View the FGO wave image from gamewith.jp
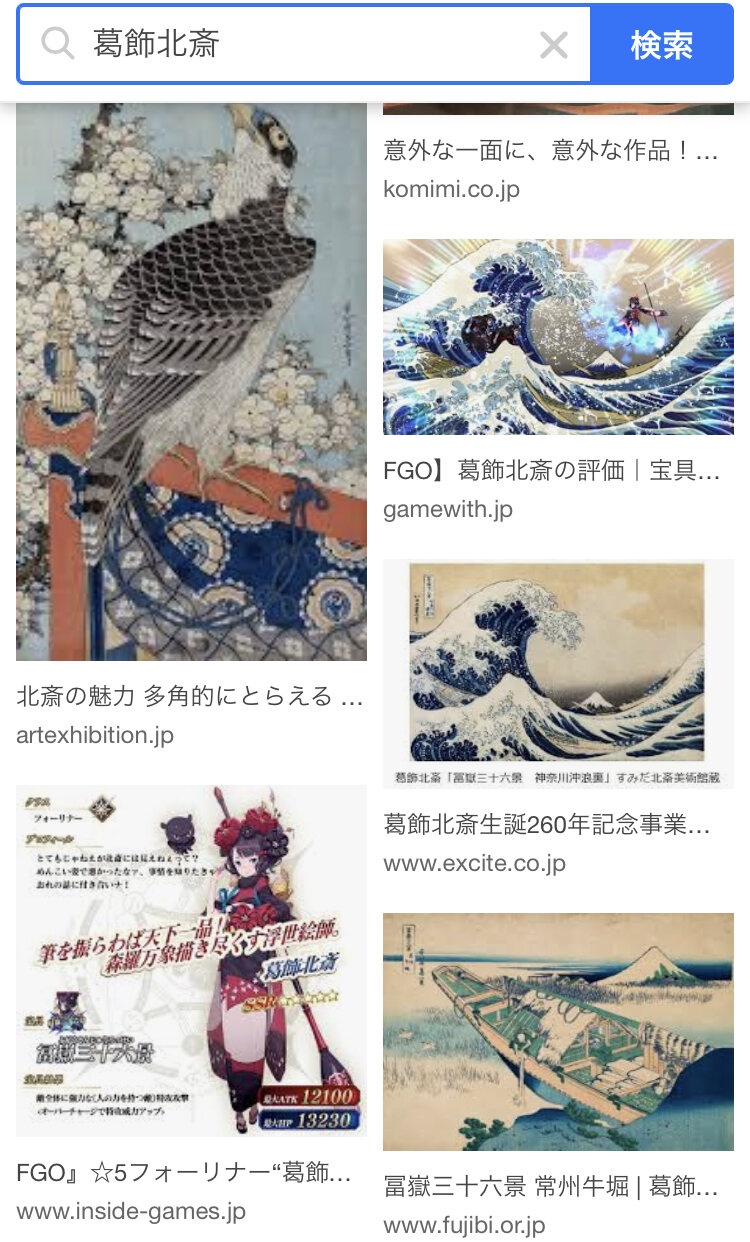 click(558, 337)
